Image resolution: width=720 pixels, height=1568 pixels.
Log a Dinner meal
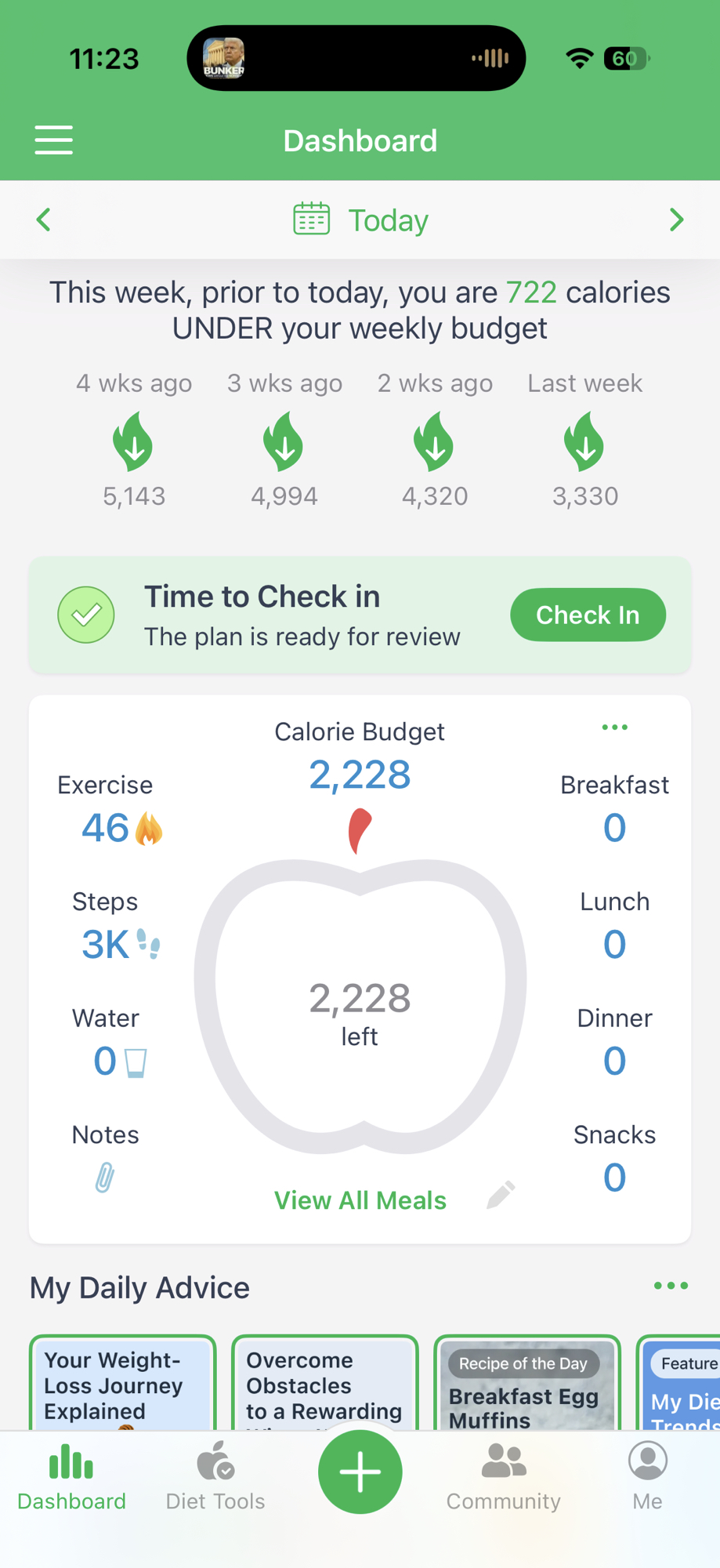coord(614,1061)
